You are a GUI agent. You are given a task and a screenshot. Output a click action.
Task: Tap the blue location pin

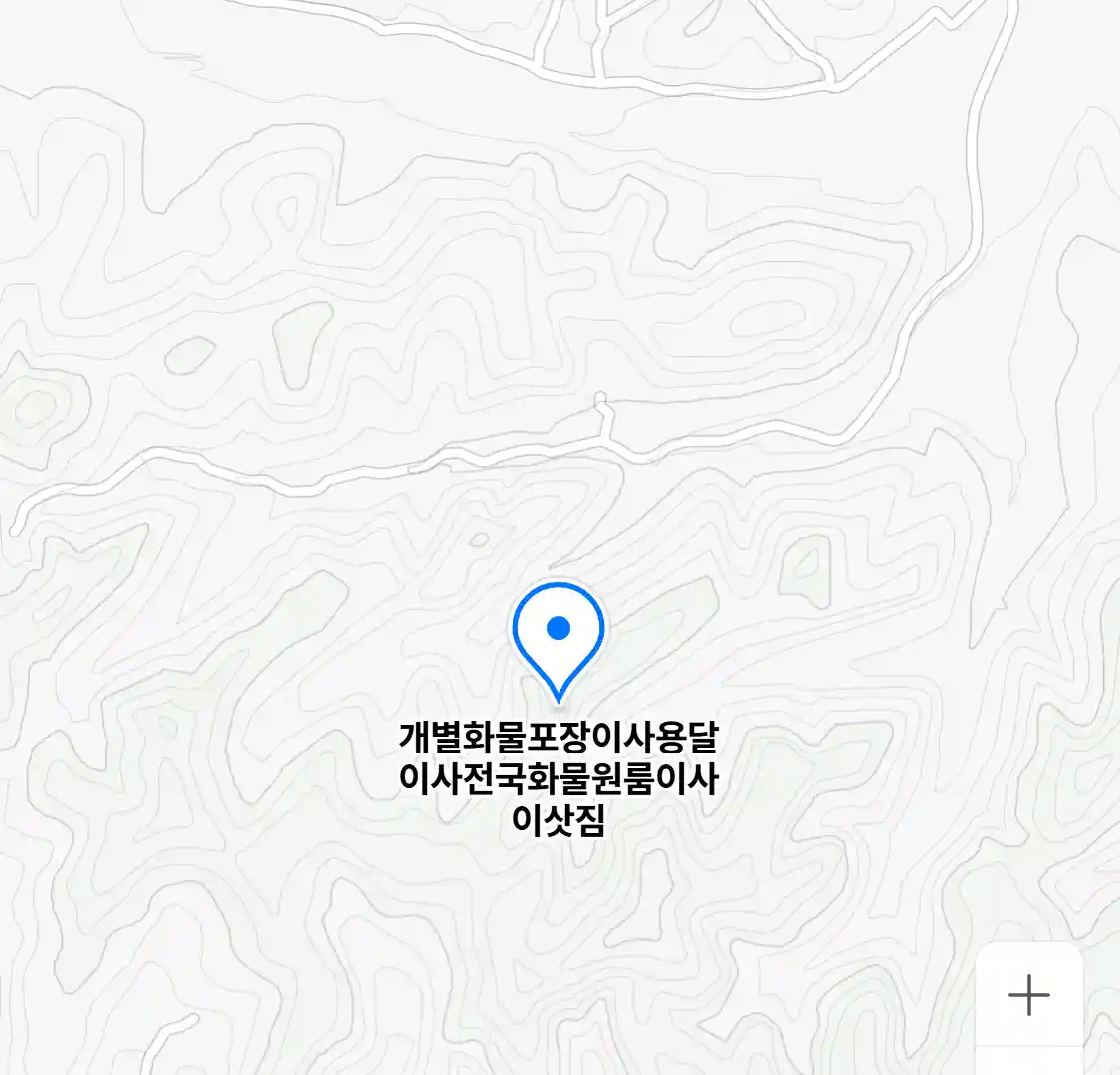click(559, 636)
